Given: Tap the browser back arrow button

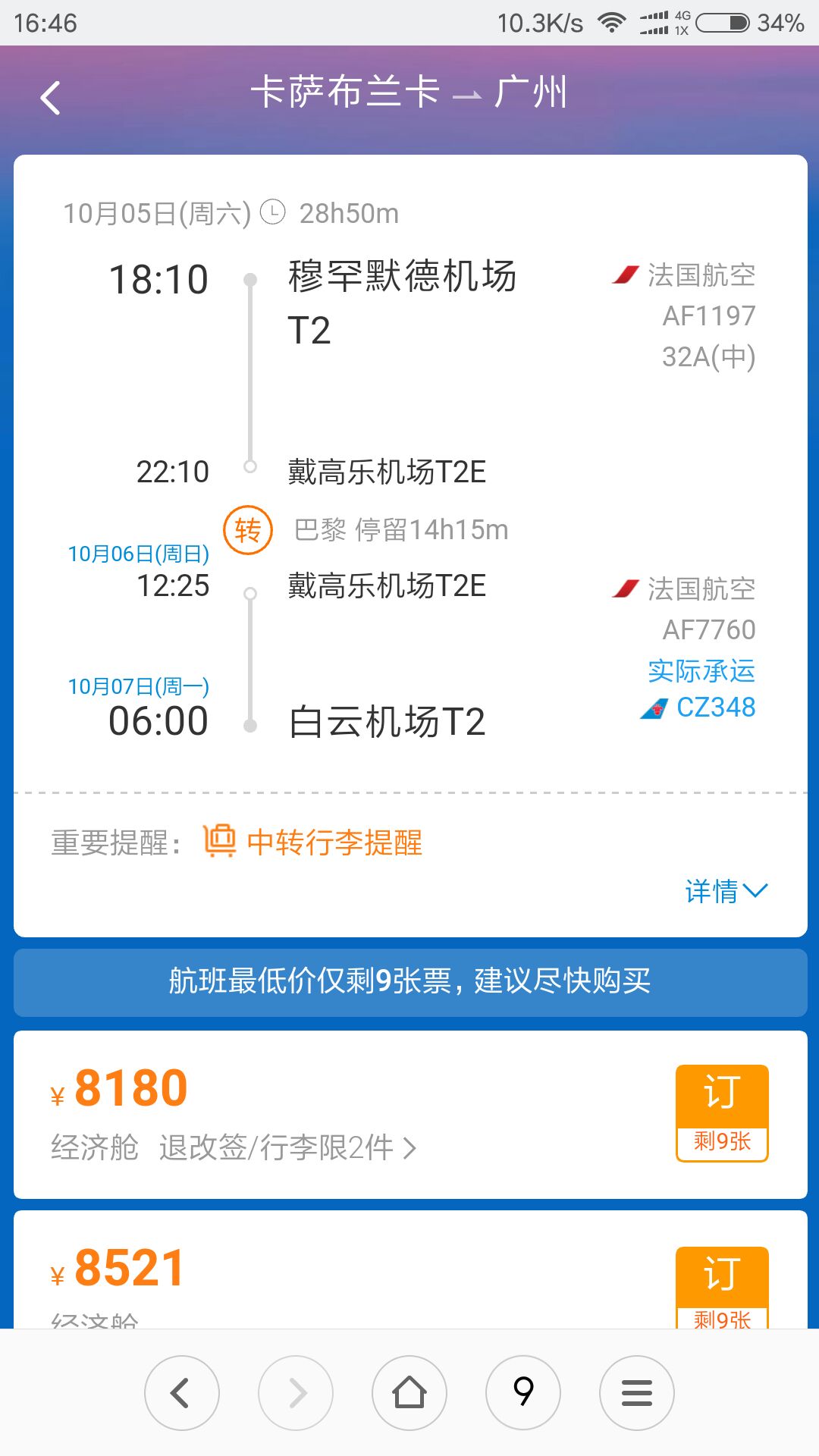Looking at the screenshot, I should pyautogui.click(x=181, y=1393).
